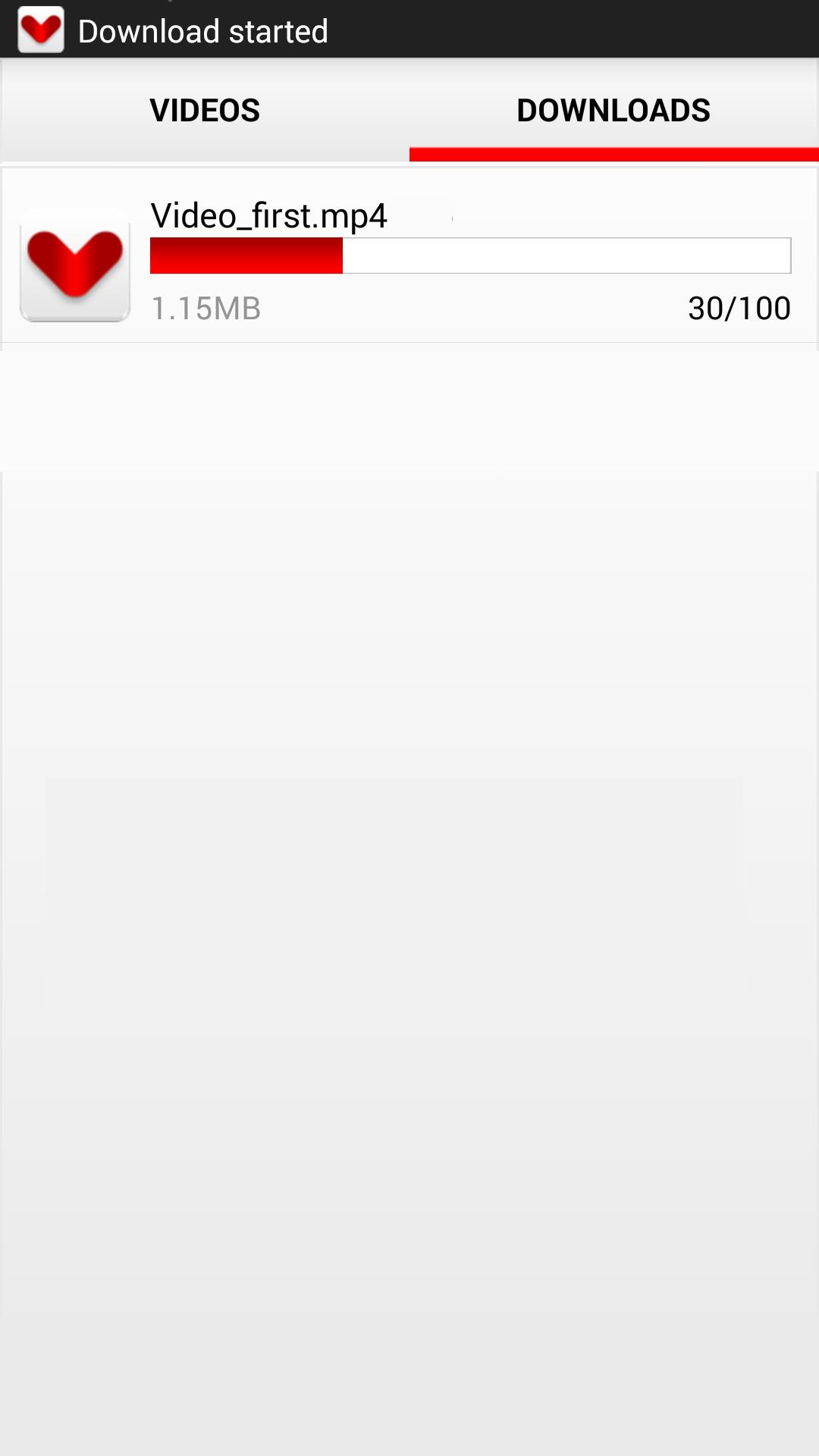Tap the Video_first.mp4 filename
Viewport: 819px width, 1456px height.
point(268,215)
